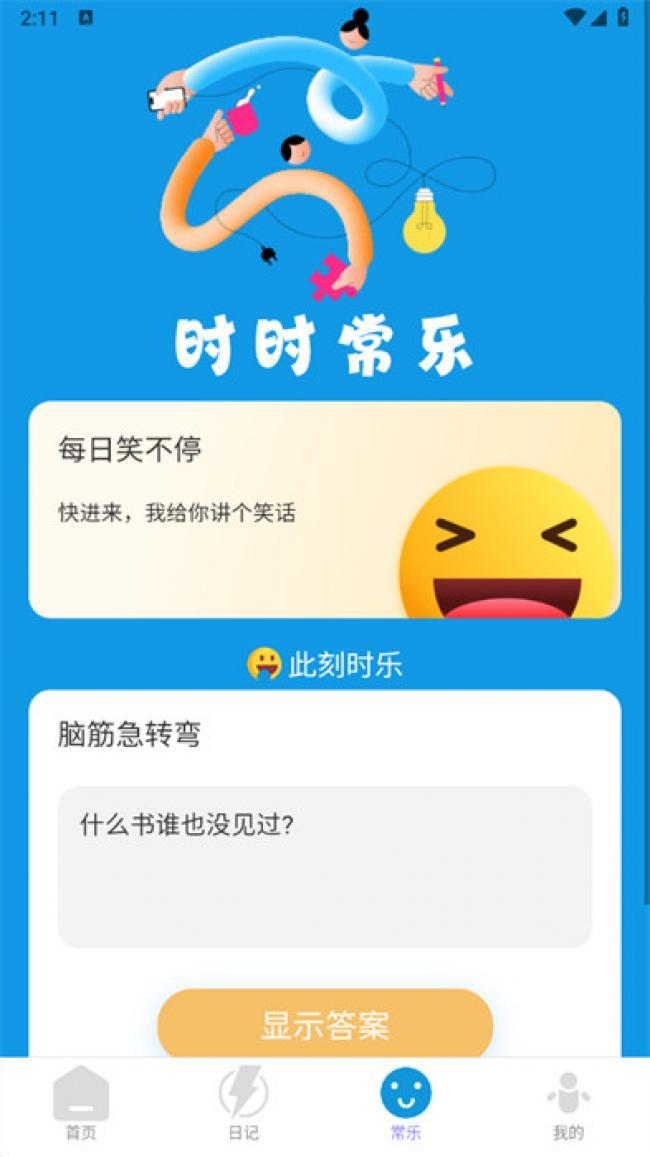Open the 每日笑不停 joke card
Image resolution: width=650 pixels, height=1157 pixels.
(324, 510)
